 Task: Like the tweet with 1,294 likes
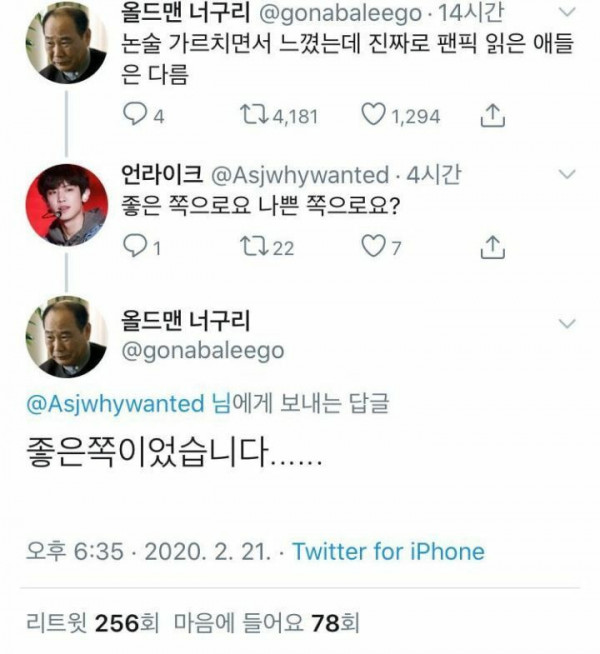tap(373, 116)
